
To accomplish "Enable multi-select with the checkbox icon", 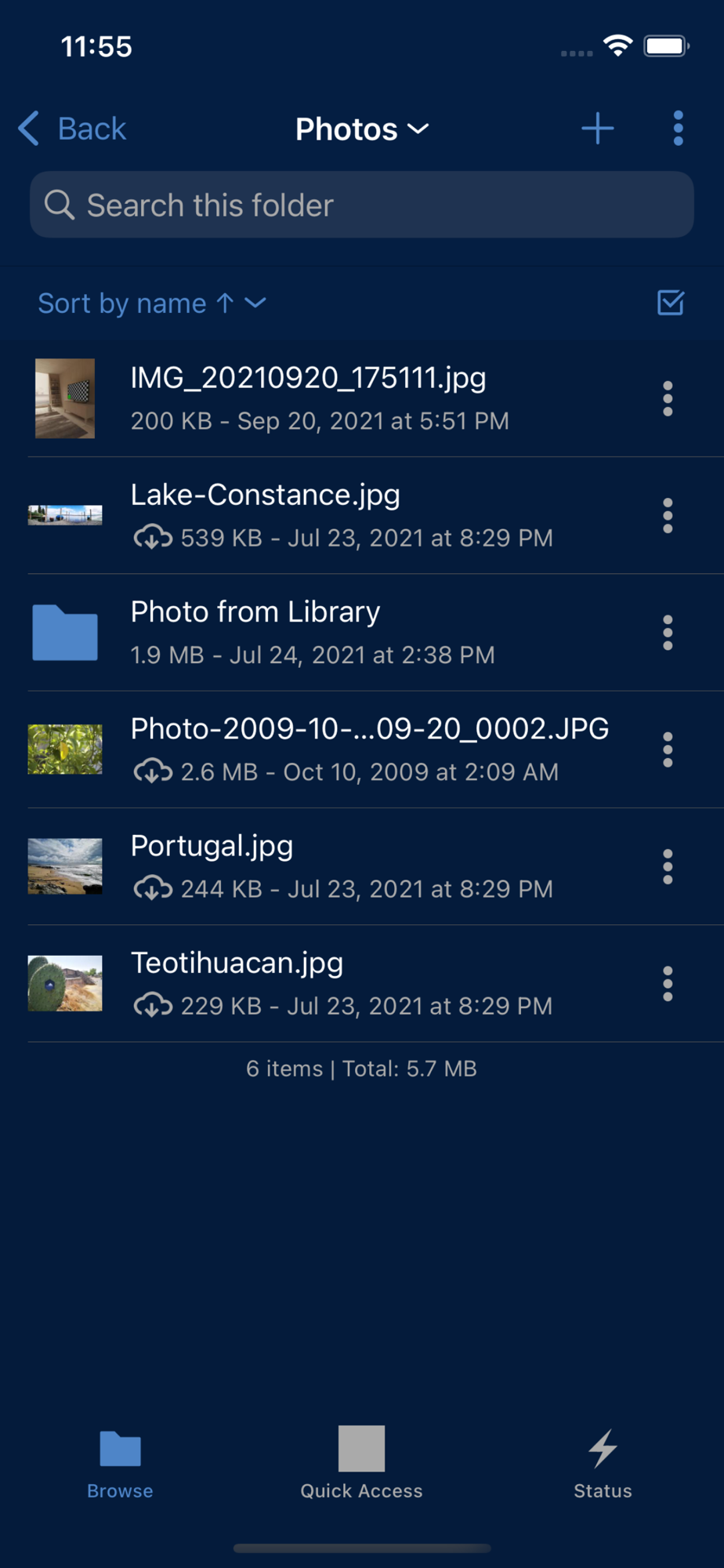I will tap(670, 303).
